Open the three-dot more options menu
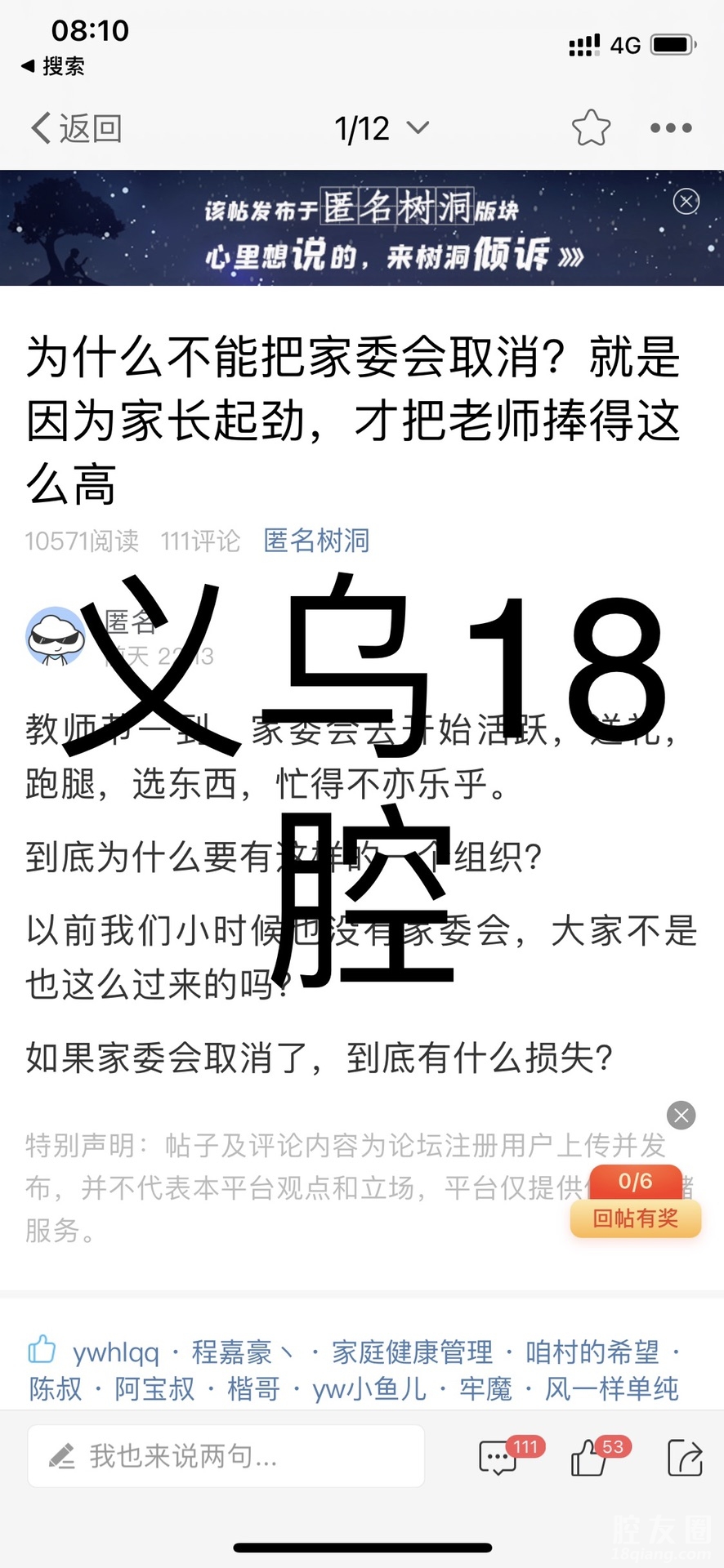The width and height of the screenshot is (724, 1568). tap(671, 127)
